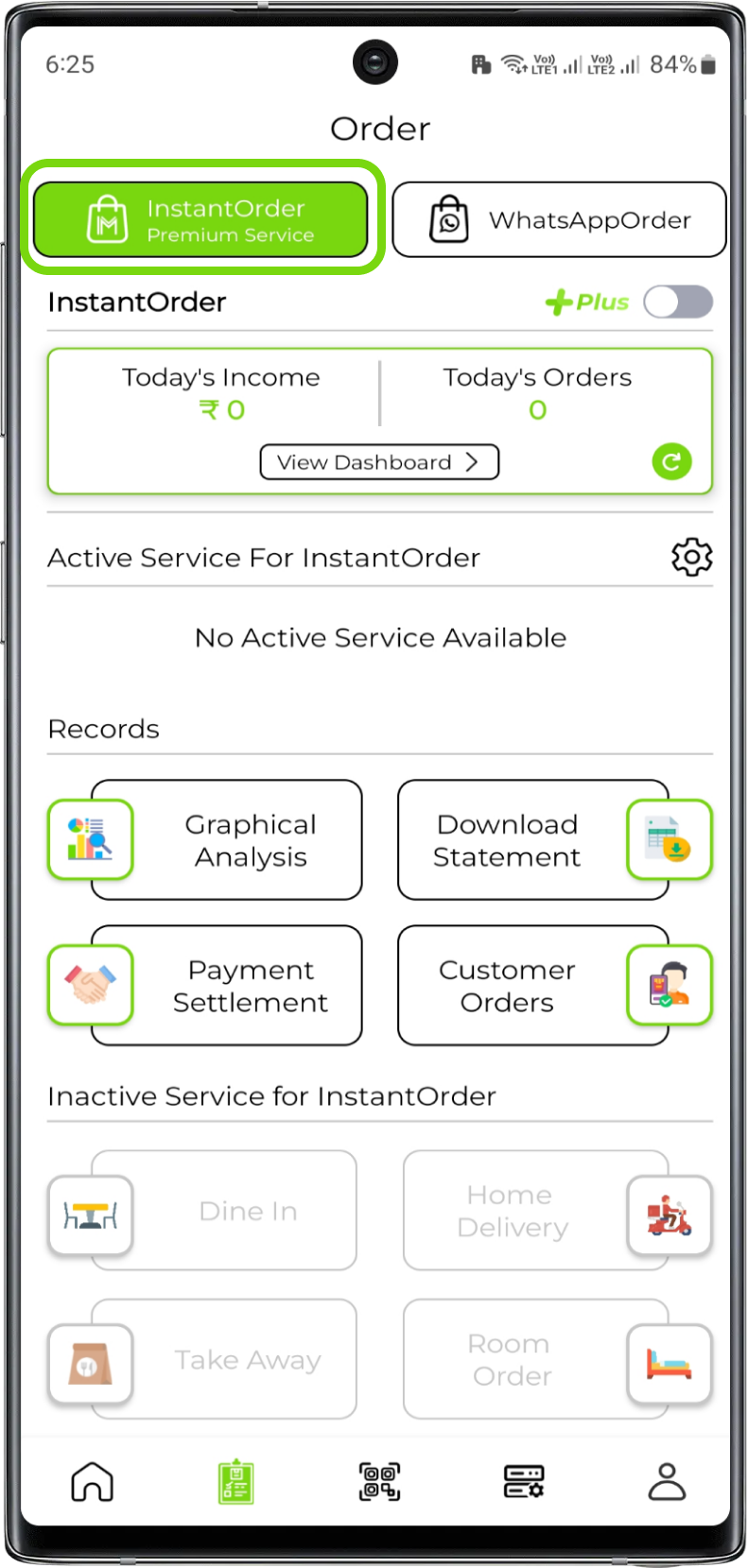Open the server settings tab

523,1481
